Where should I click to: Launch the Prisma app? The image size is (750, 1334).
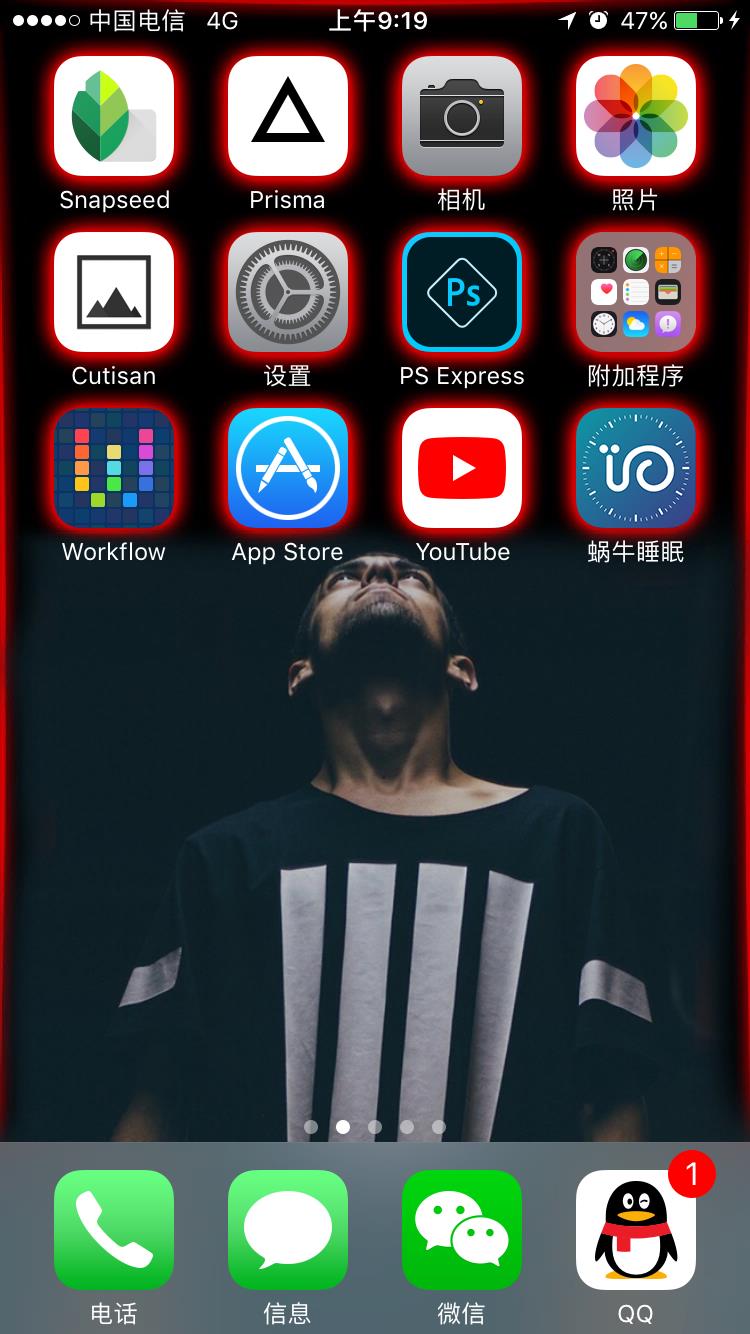tap(288, 116)
